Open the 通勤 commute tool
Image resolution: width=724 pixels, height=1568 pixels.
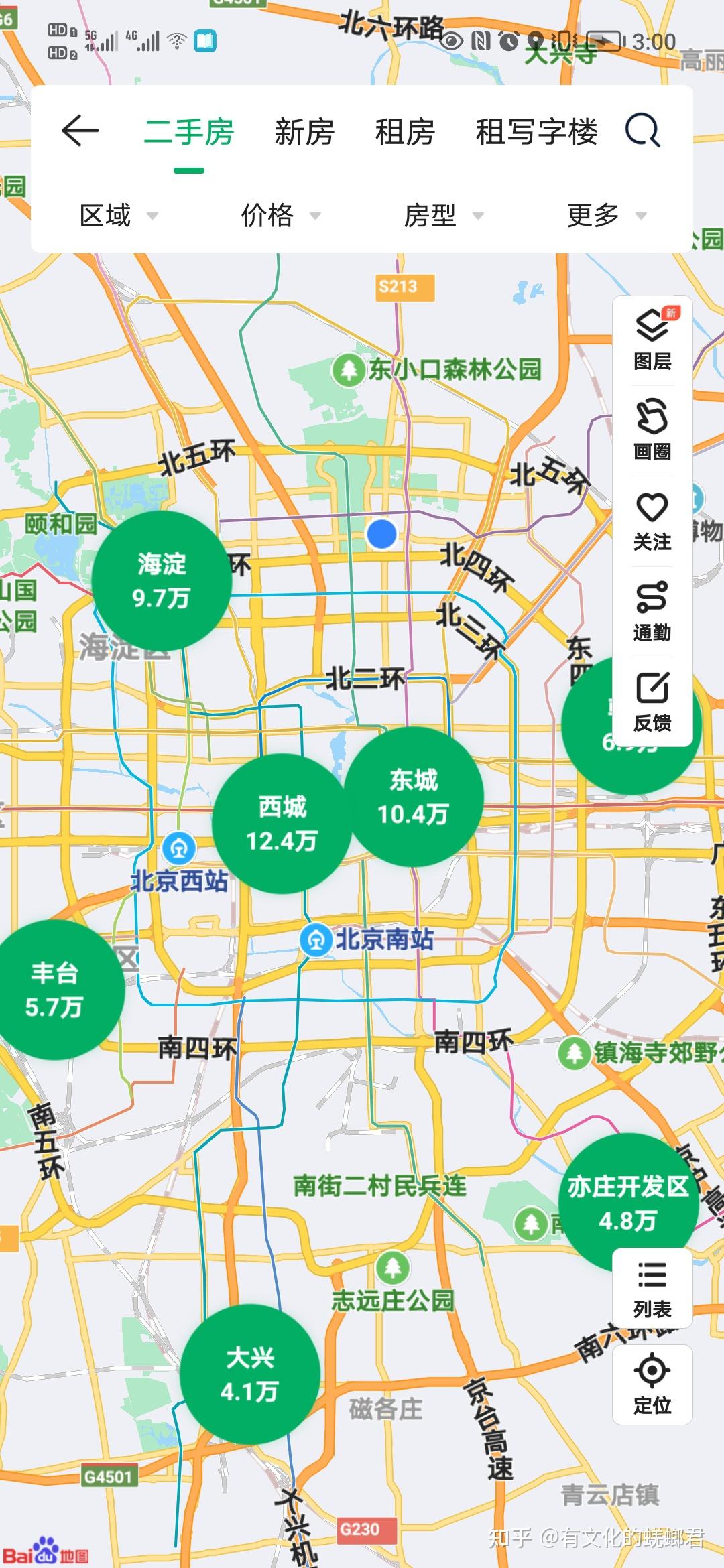tap(652, 611)
